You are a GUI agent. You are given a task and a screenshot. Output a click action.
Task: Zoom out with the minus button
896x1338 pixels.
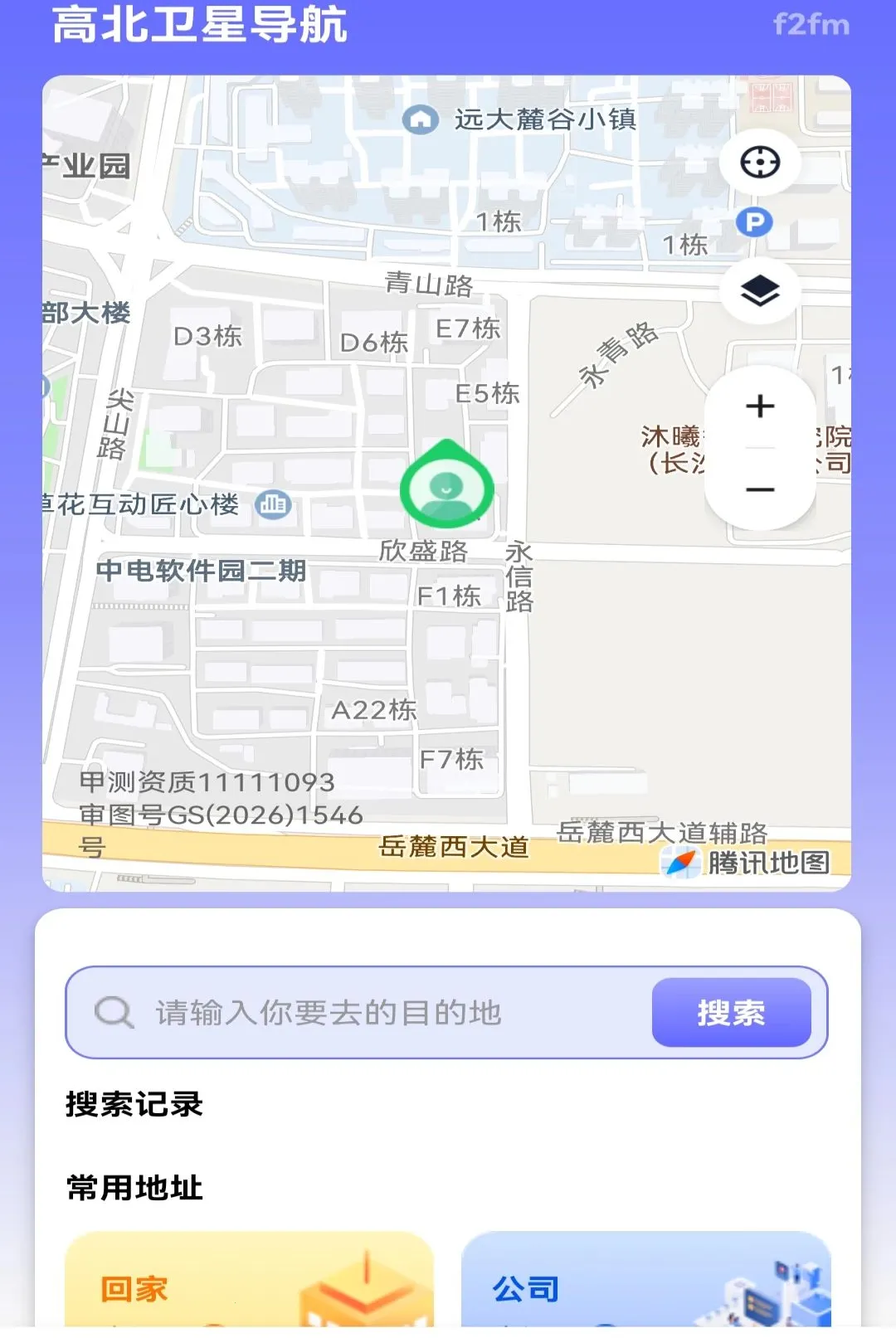point(760,489)
